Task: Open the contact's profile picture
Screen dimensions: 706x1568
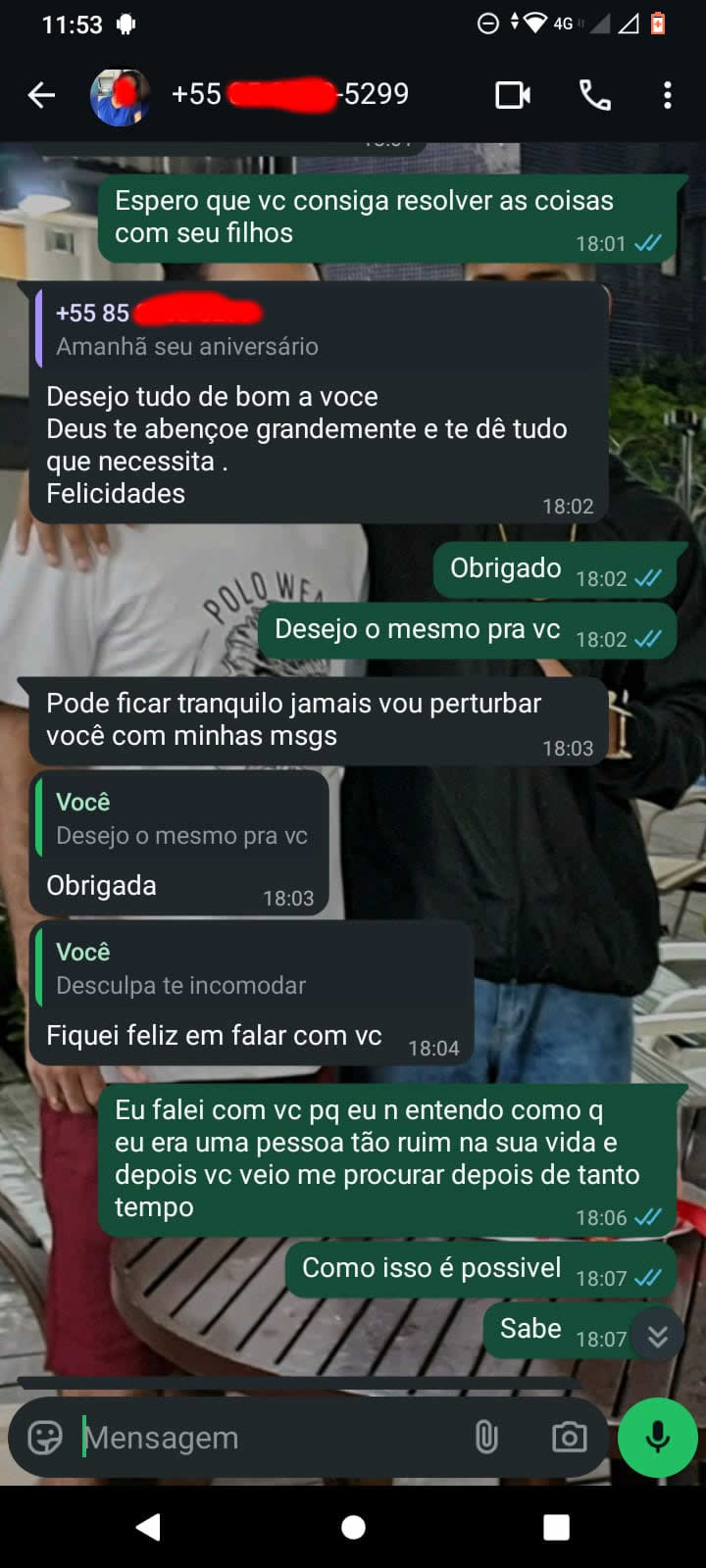Action: (x=120, y=96)
